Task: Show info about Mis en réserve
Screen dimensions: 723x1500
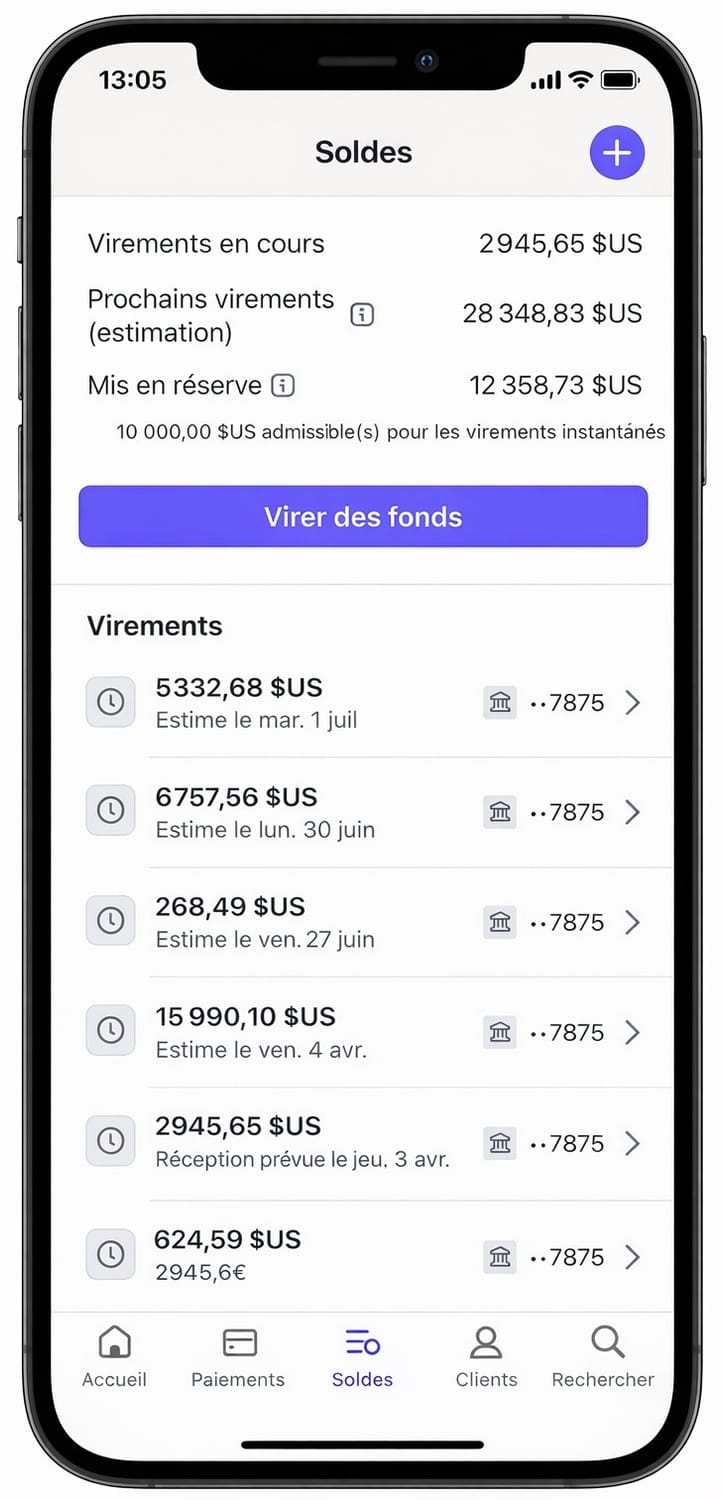Action: pos(284,385)
